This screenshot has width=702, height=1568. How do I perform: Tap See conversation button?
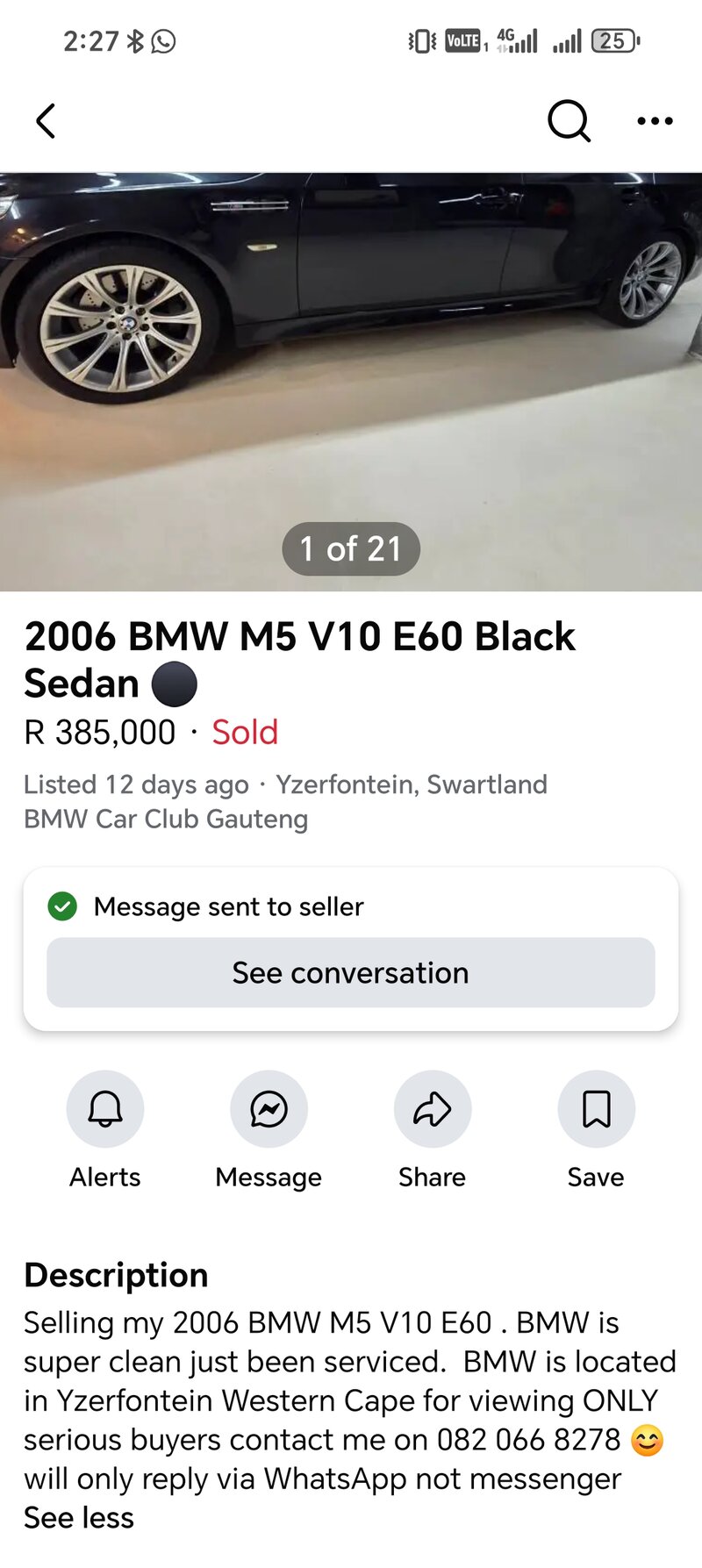coord(351,972)
